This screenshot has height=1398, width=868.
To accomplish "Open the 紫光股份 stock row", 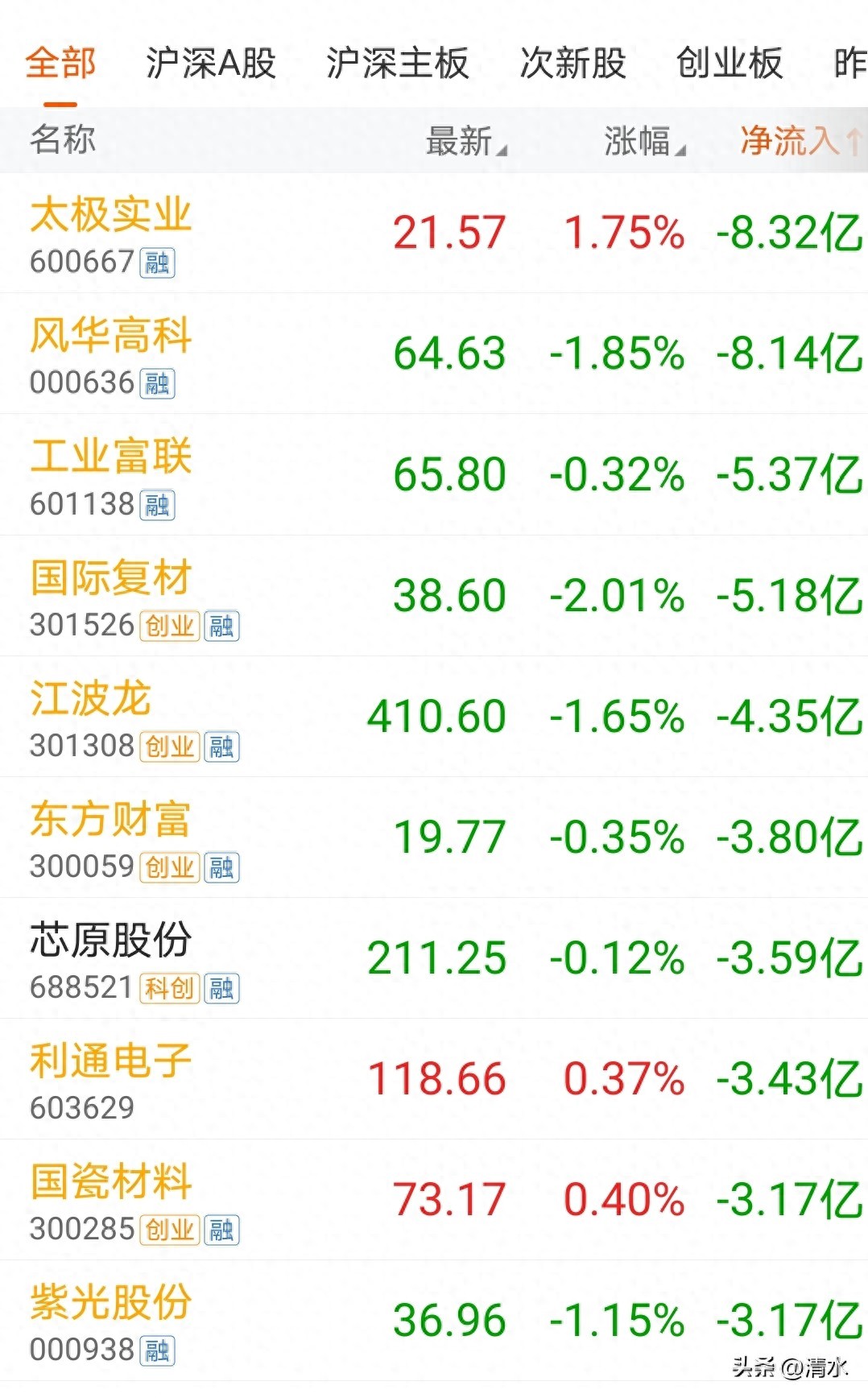I will point(434,1321).
